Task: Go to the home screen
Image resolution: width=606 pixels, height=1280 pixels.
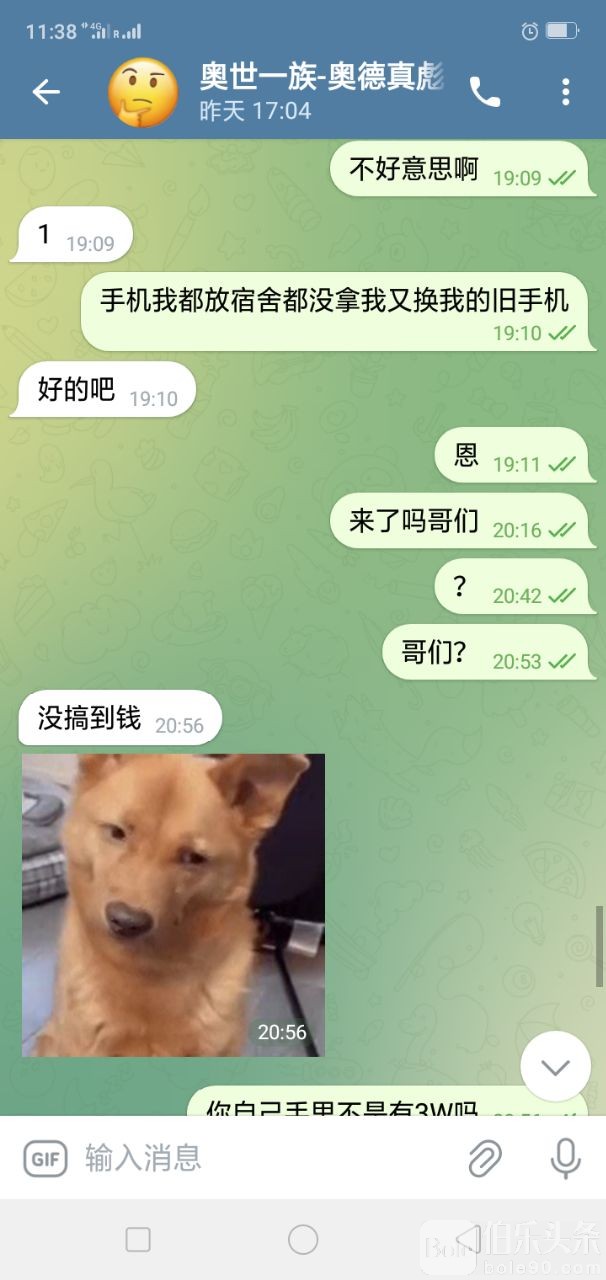Action: (303, 1240)
